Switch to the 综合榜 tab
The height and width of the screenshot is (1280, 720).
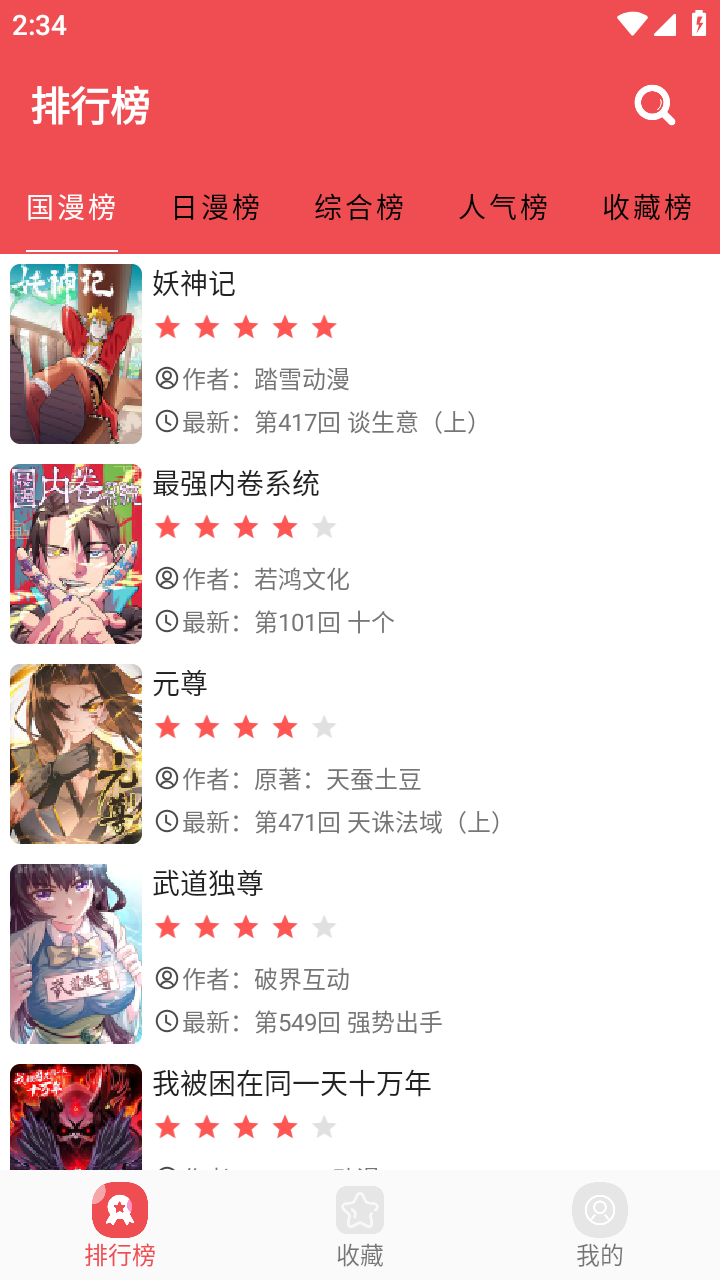tap(360, 208)
